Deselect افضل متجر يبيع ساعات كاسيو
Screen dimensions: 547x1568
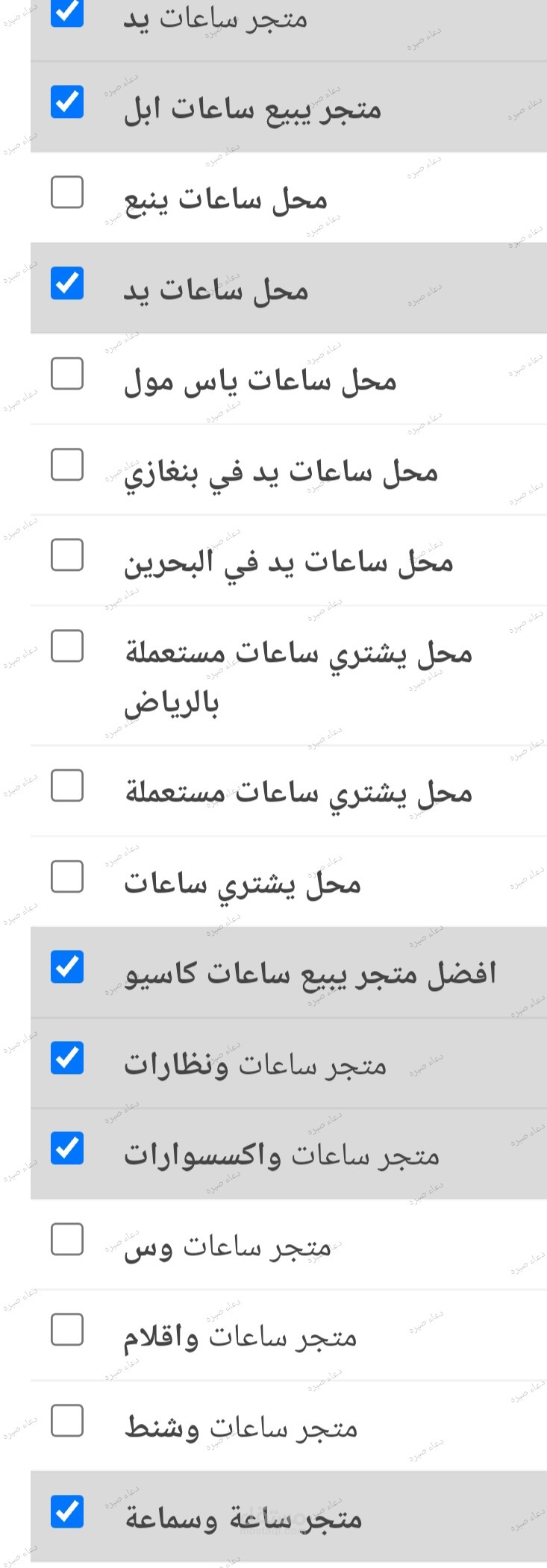67,967
